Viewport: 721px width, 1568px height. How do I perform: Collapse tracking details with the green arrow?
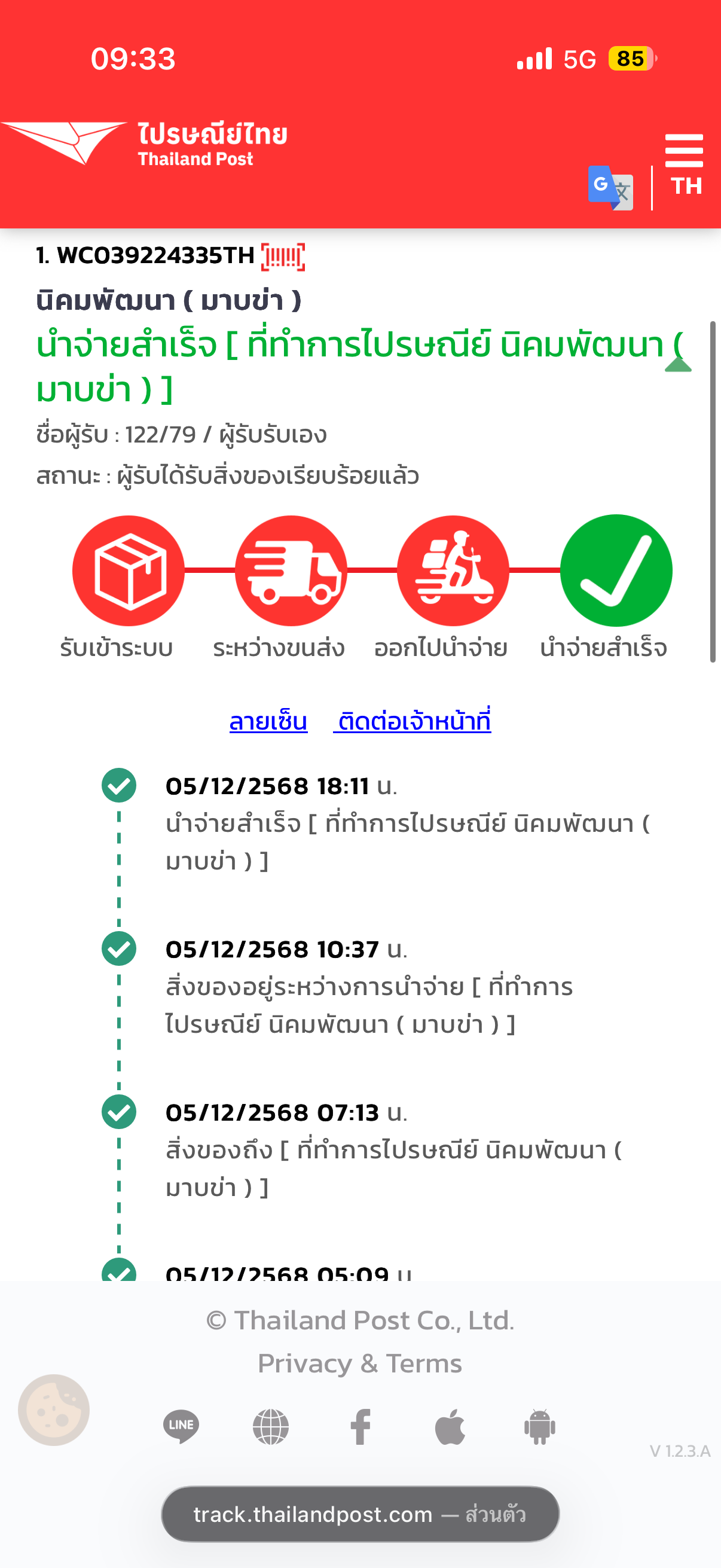coord(678,365)
